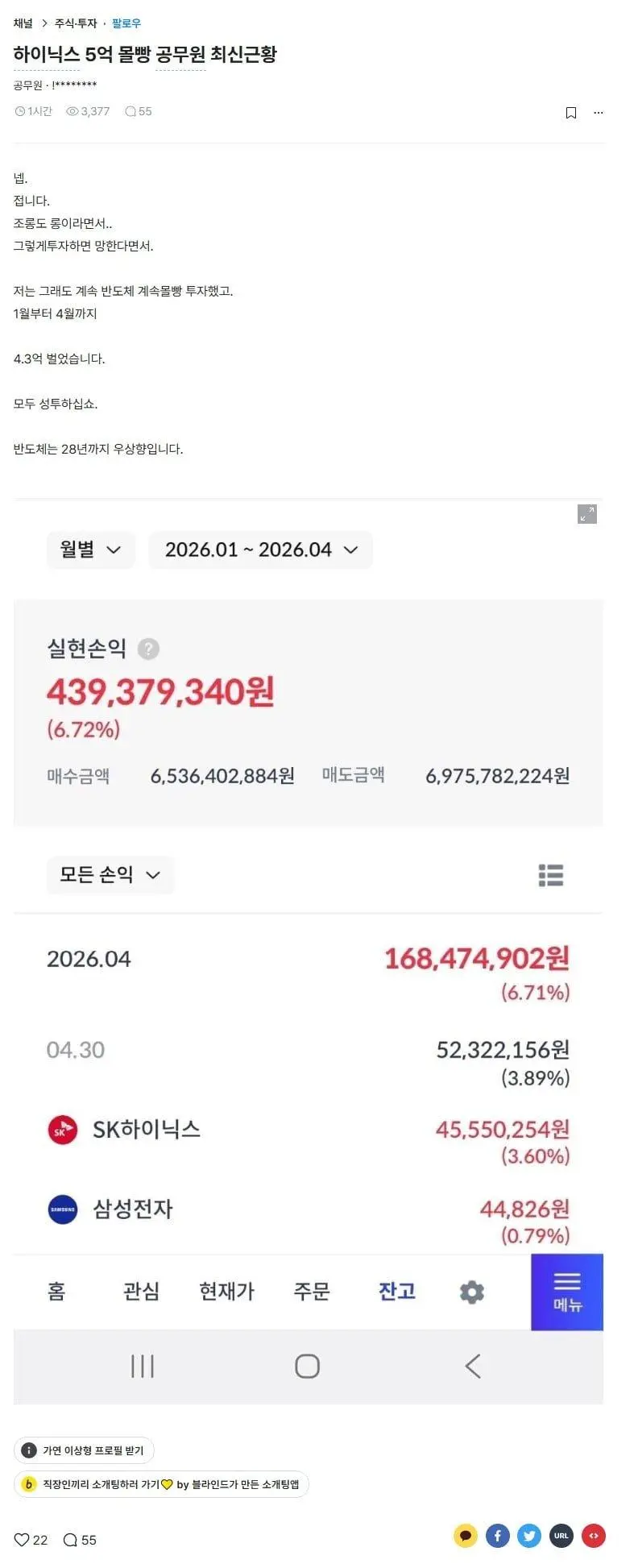This screenshot has width=634, height=1568.
Task: Switch to list view in the balance screen
Action: (551, 875)
